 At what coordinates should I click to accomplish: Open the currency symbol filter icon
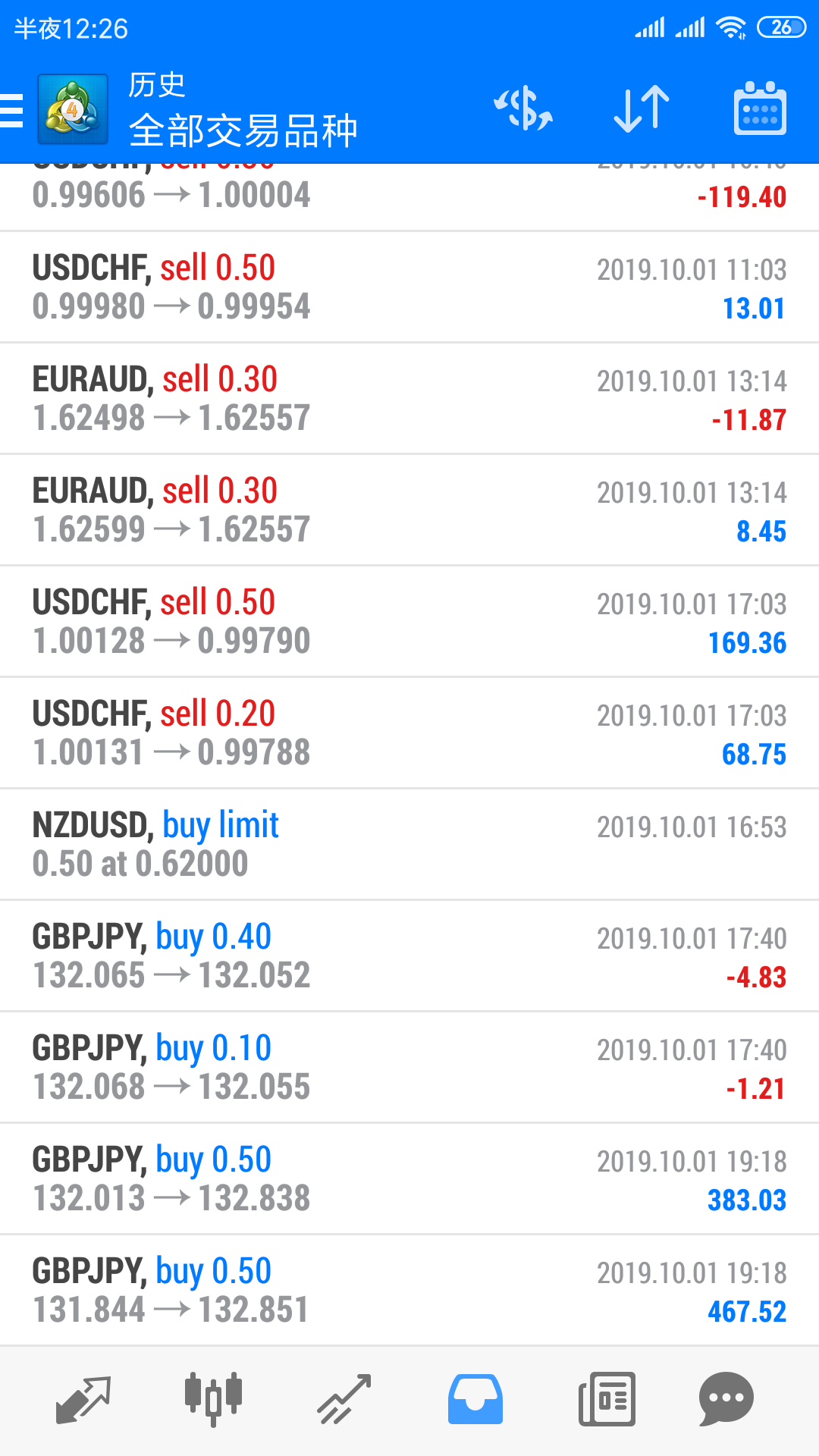[523, 108]
